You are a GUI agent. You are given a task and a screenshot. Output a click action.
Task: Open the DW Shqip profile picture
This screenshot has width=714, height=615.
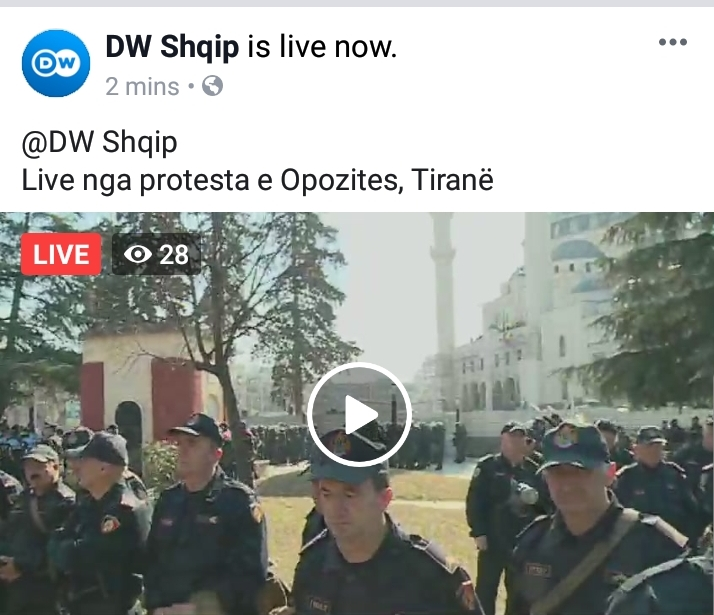click(56, 63)
